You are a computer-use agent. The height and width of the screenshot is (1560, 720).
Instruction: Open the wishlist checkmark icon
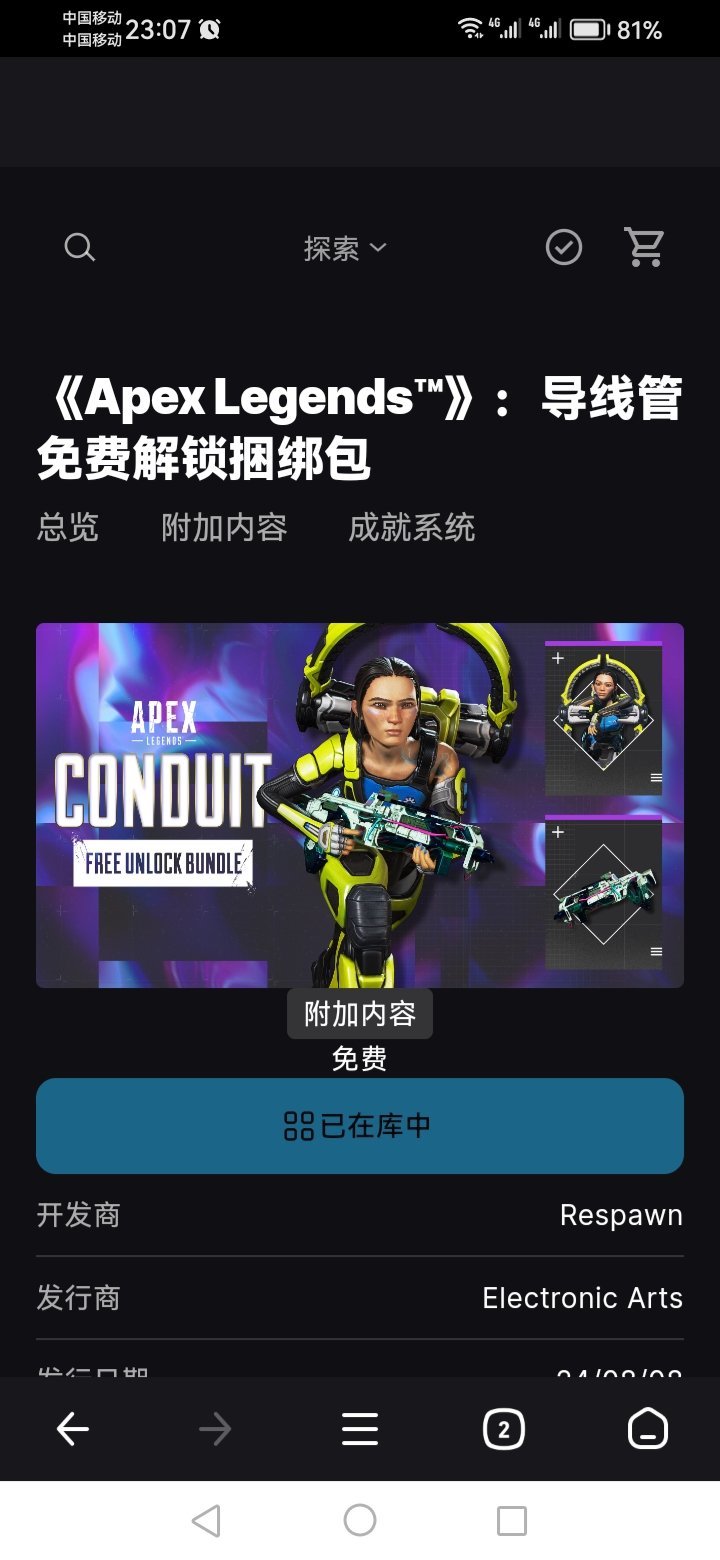pyautogui.click(x=564, y=247)
